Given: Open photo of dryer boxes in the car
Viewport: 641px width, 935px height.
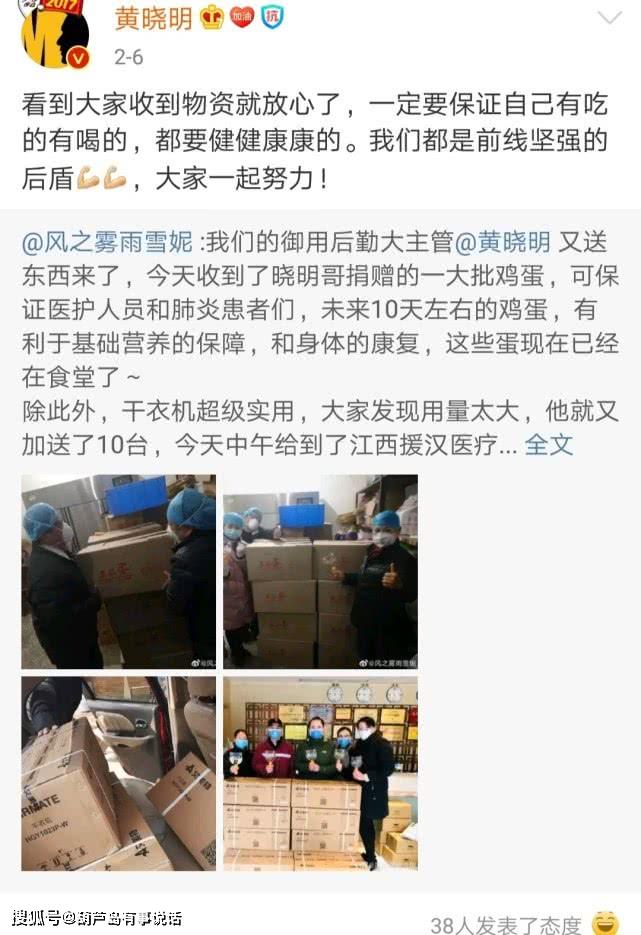Looking at the screenshot, I should click(x=119, y=773).
